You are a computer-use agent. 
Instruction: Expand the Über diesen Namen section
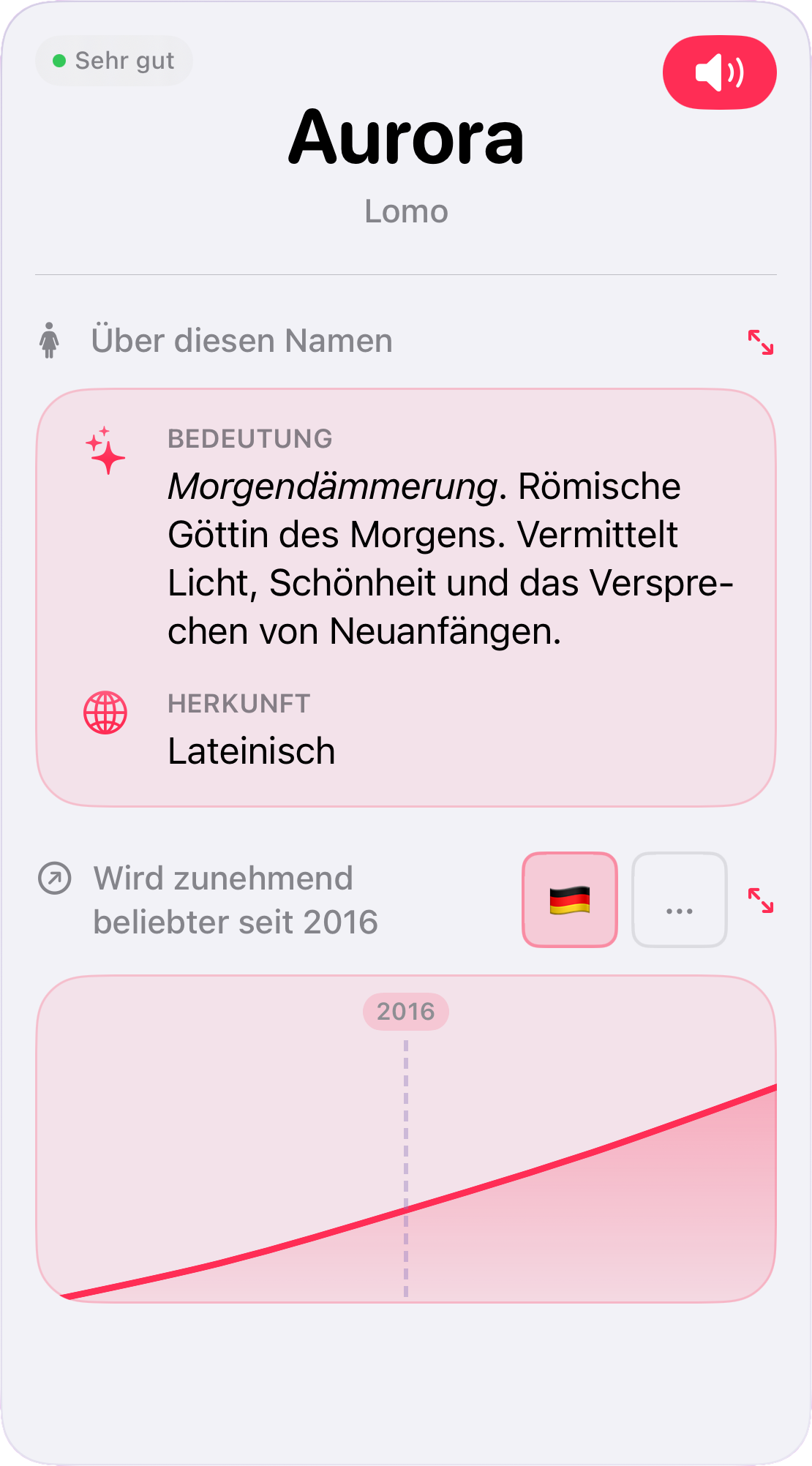tap(760, 342)
